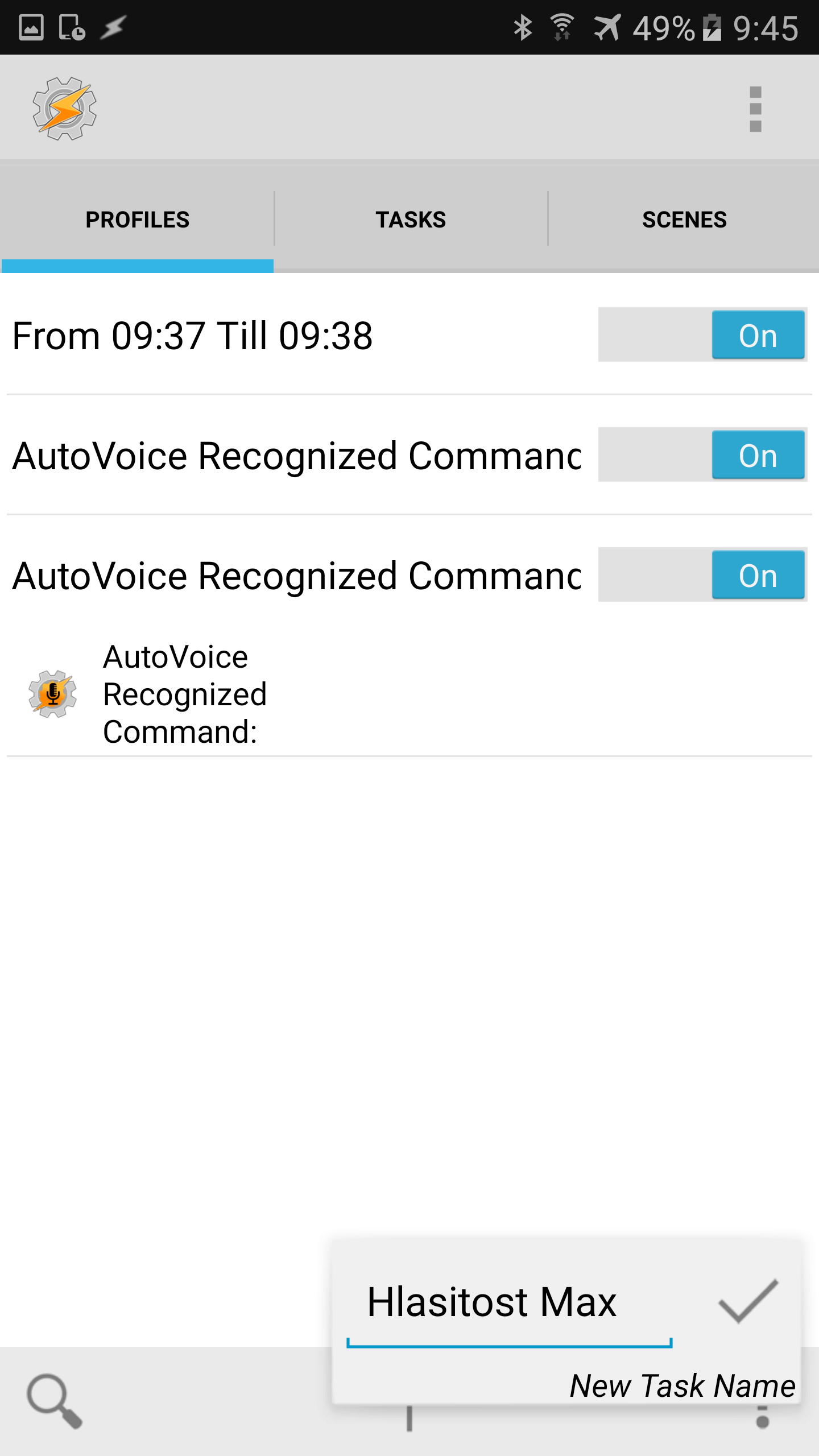Tap the Tasker gear logo icon
This screenshot has height=1456, width=819.
pyautogui.click(x=64, y=109)
